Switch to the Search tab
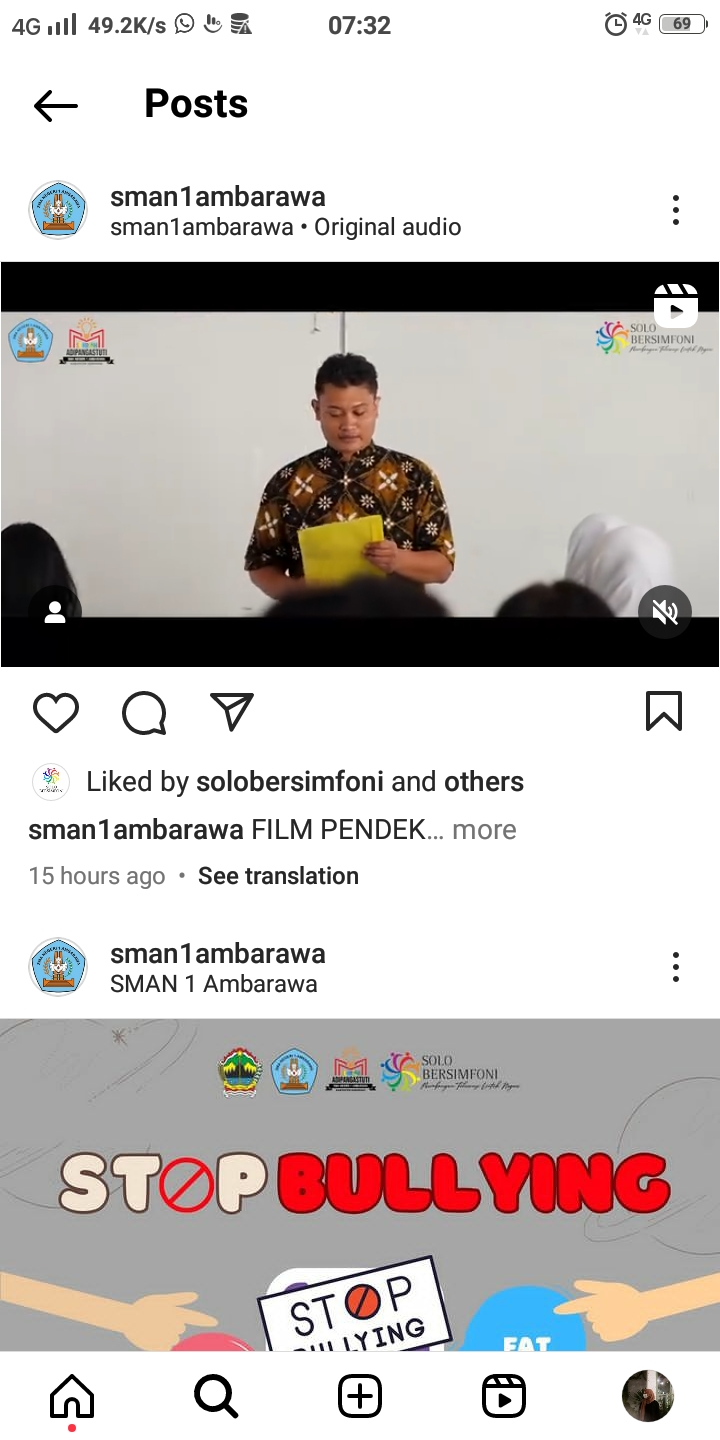The width and height of the screenshot is (720, 1440). (216, 1396)
